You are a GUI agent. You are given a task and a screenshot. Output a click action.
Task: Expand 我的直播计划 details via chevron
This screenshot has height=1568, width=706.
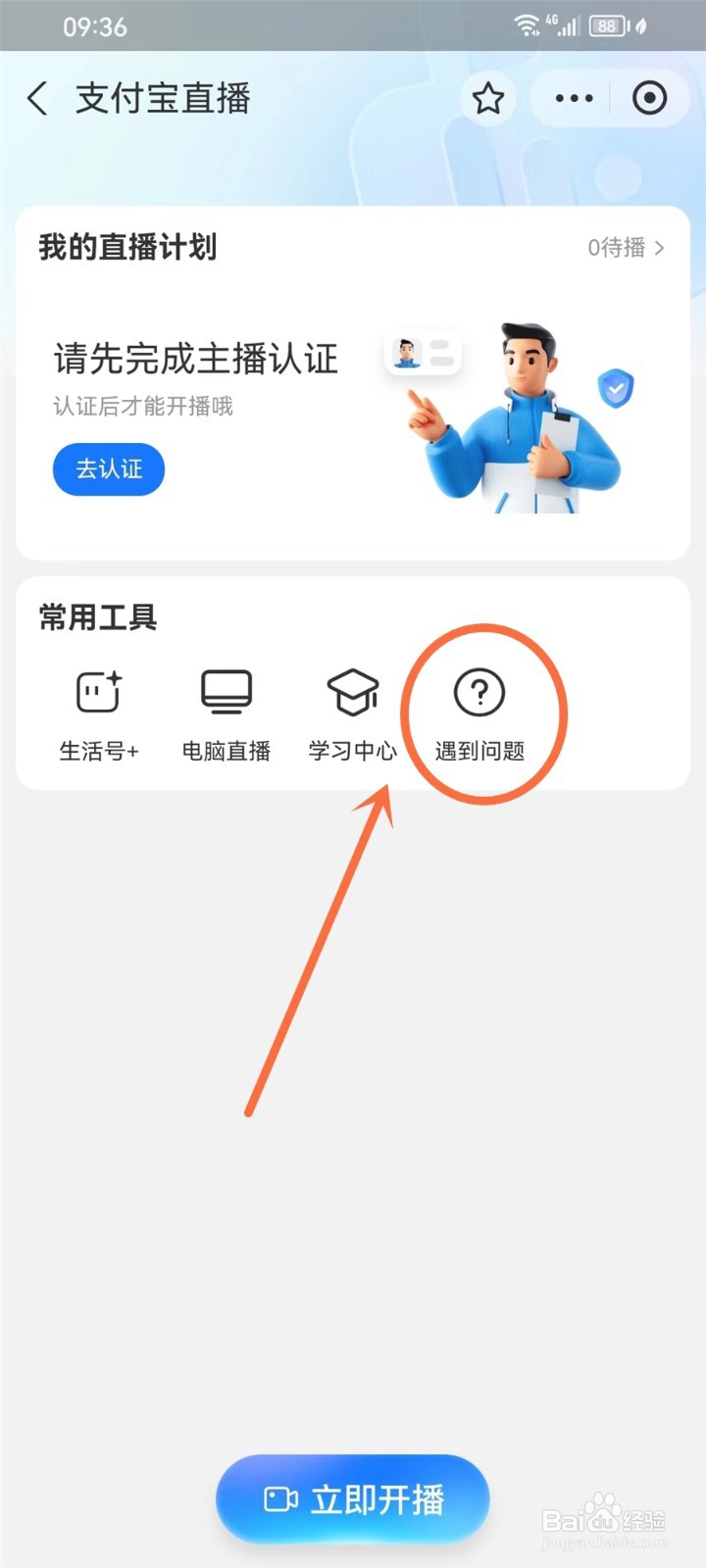tap(659, 249)
